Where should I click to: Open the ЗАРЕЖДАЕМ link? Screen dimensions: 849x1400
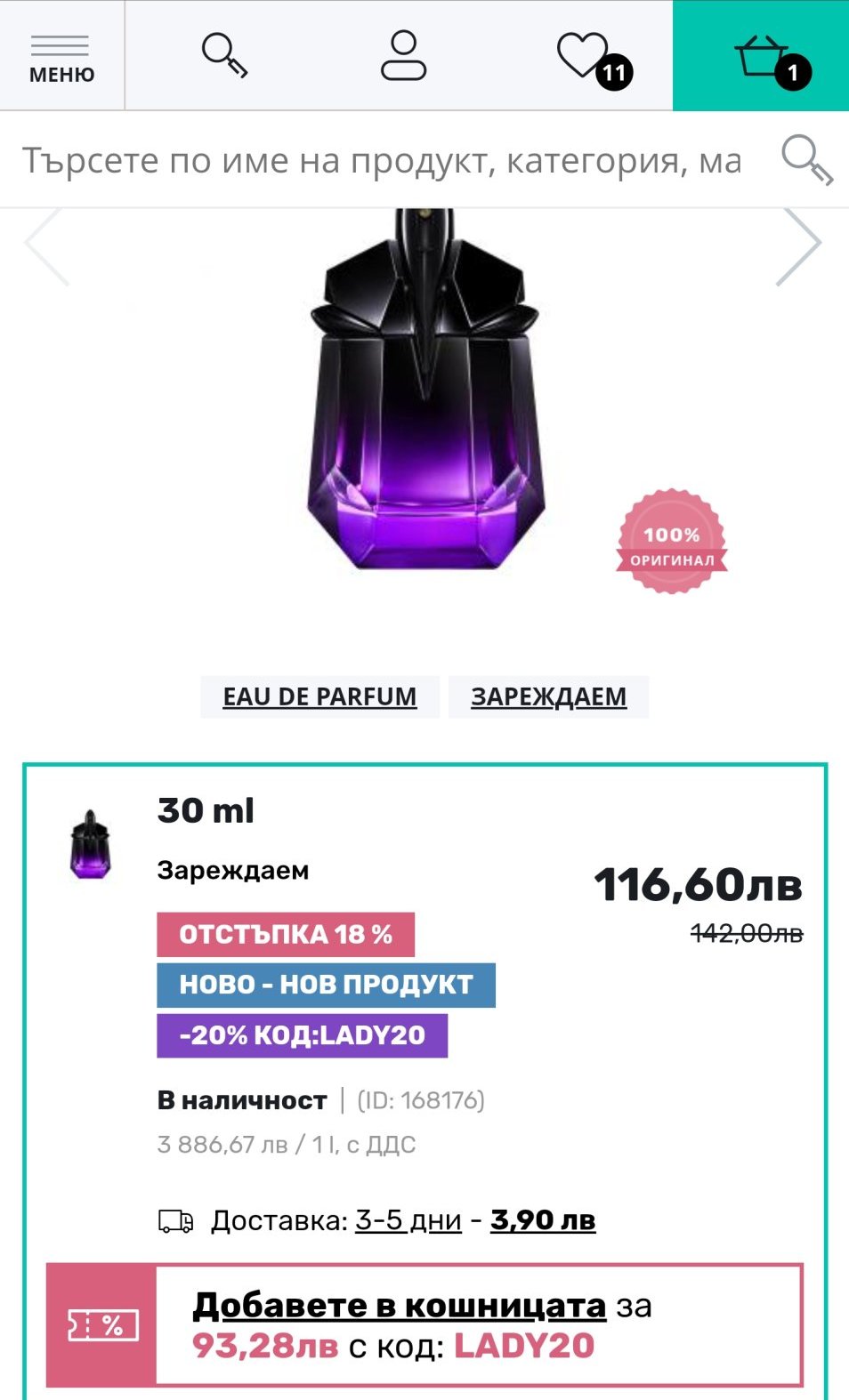point(548,696)
